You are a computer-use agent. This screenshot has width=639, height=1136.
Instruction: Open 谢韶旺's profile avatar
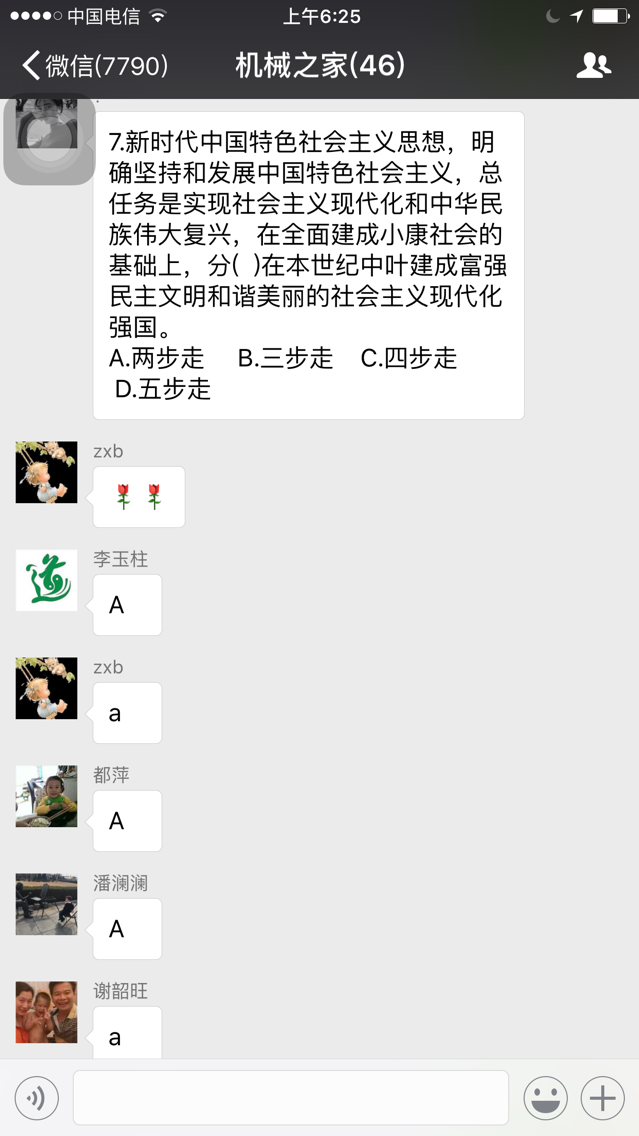coord(46,1012)
